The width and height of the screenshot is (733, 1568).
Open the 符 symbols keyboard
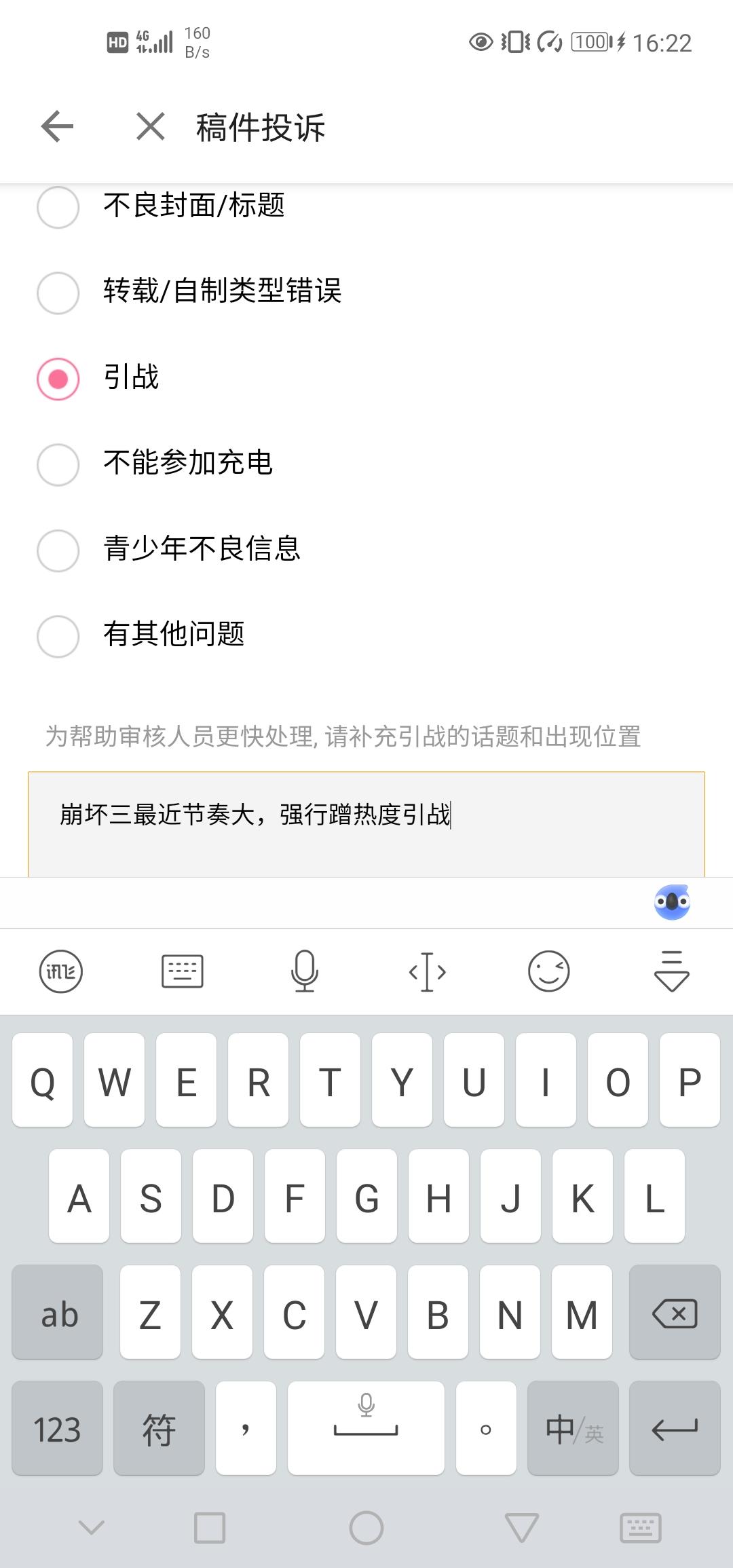point(159,1429)
